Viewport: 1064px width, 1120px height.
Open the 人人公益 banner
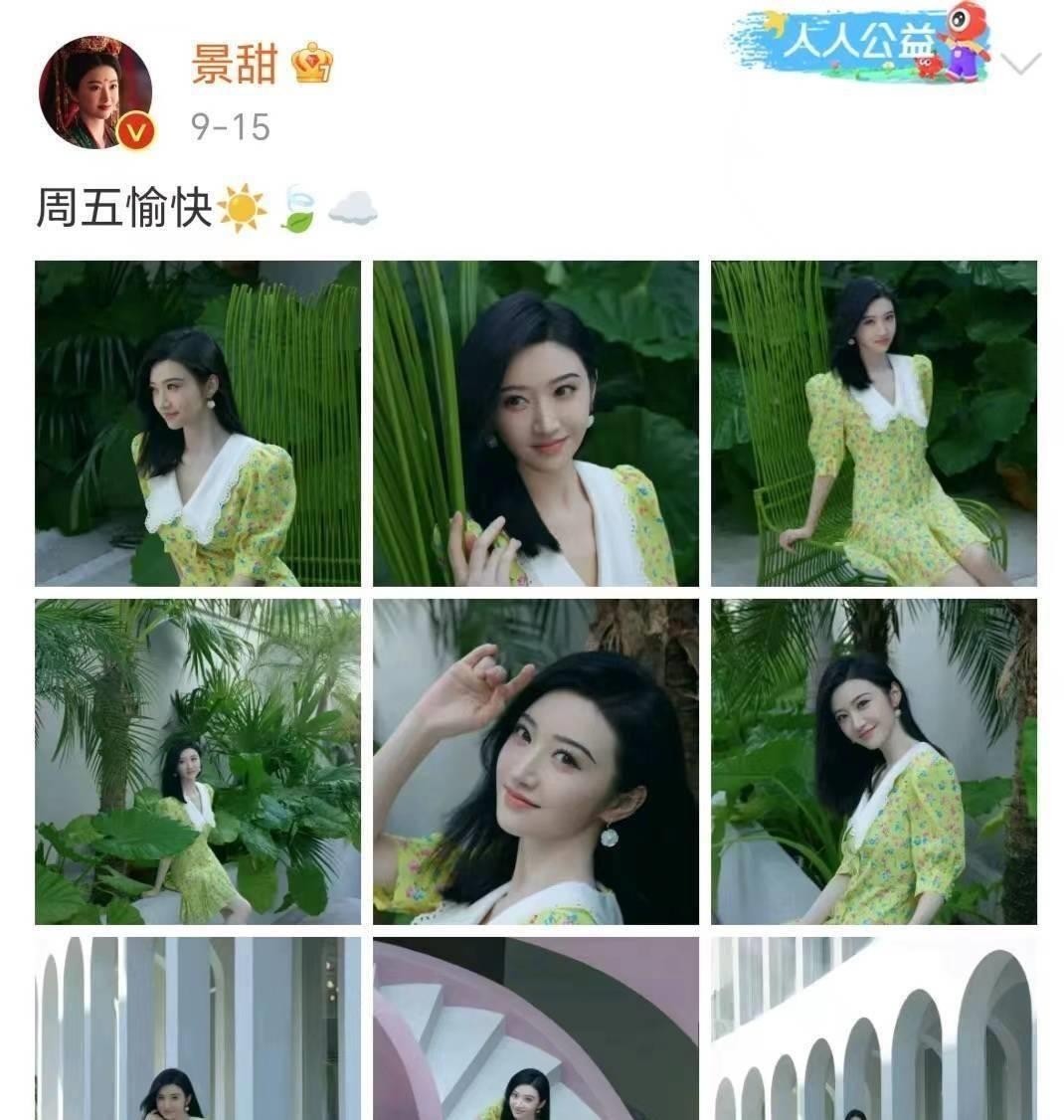[x=859, y=44]
